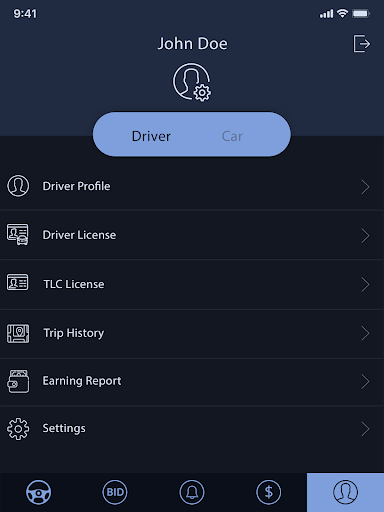Edit the profile avatar settings

[192, 82]
